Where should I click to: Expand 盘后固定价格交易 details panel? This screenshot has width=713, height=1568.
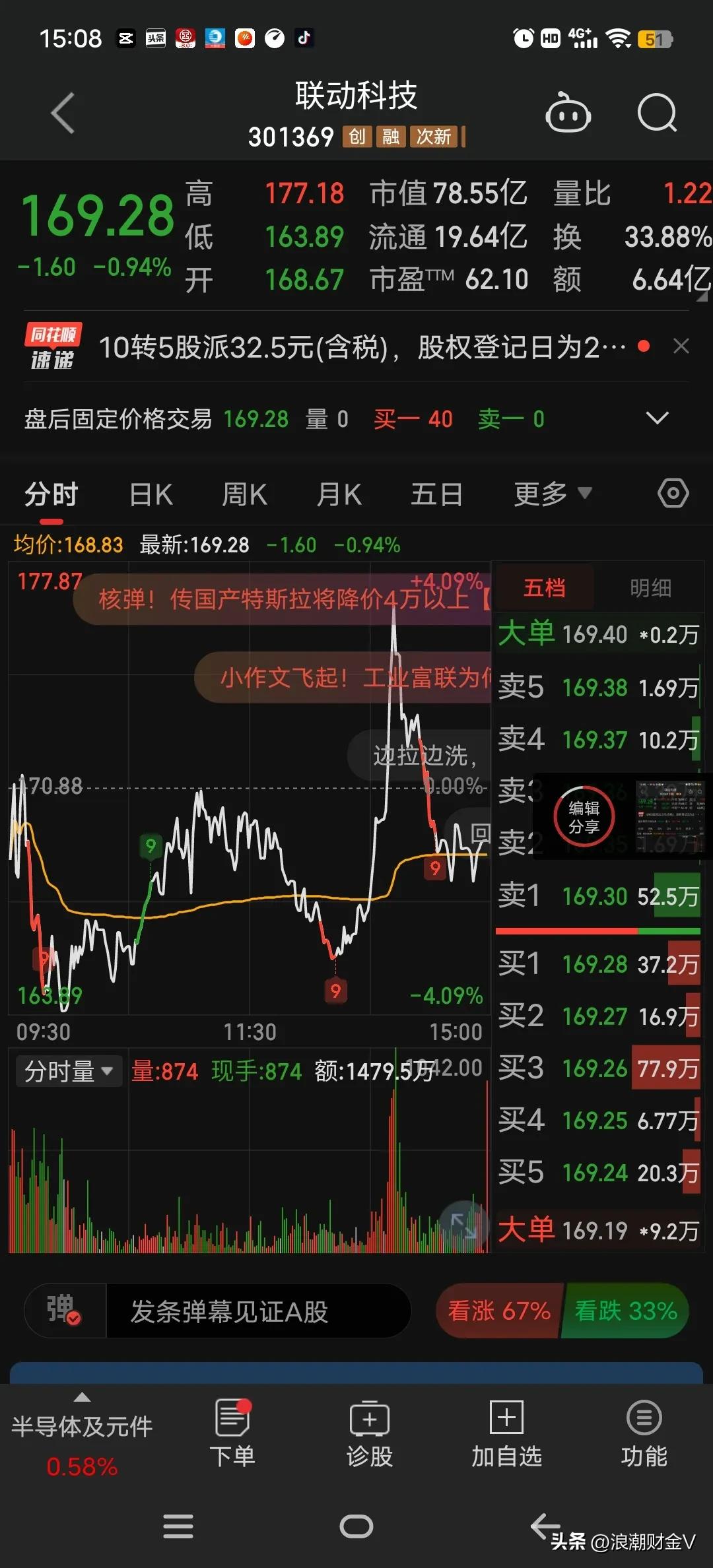click(x=657, y=418)
